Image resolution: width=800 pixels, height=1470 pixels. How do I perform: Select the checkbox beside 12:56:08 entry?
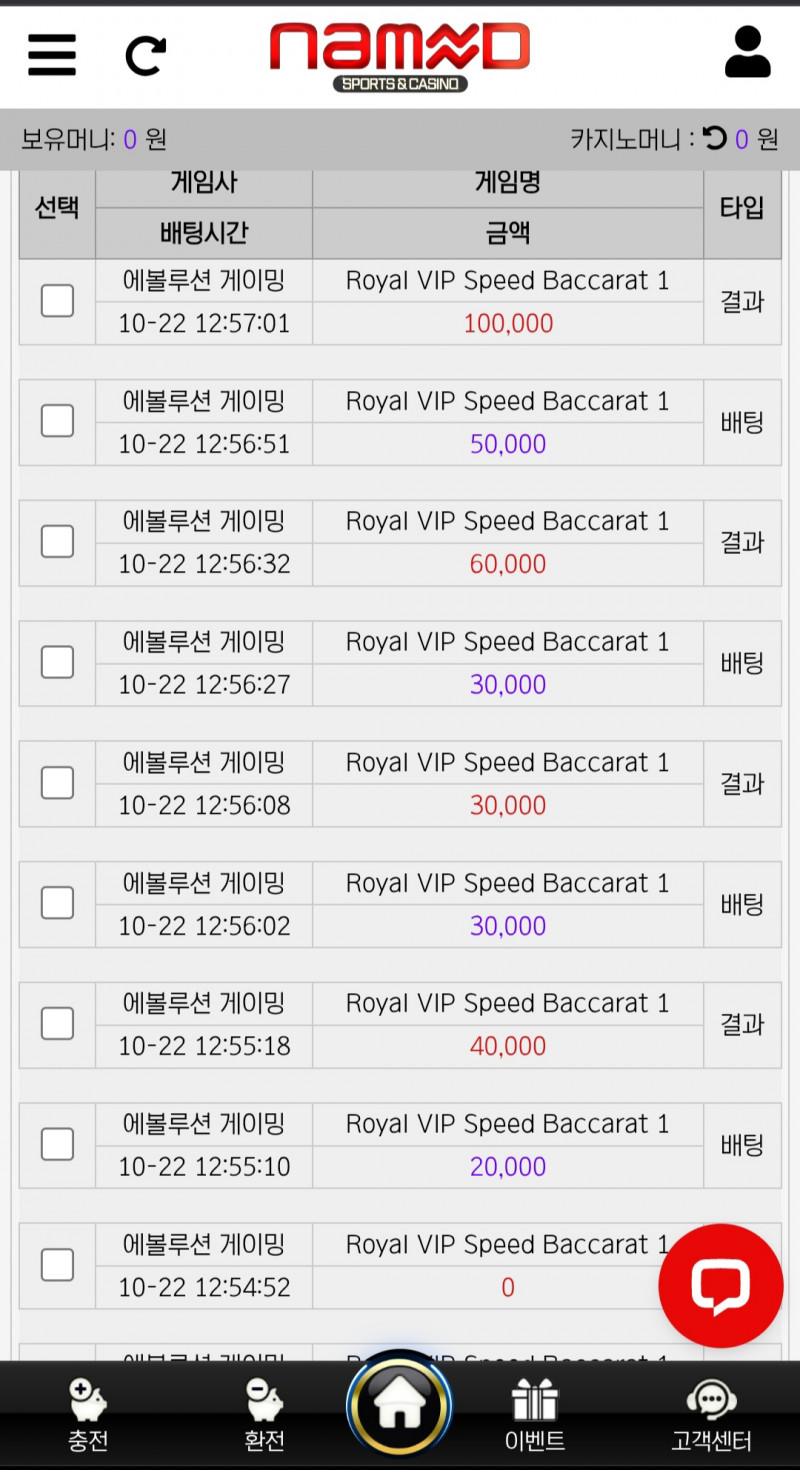point(57,783)
